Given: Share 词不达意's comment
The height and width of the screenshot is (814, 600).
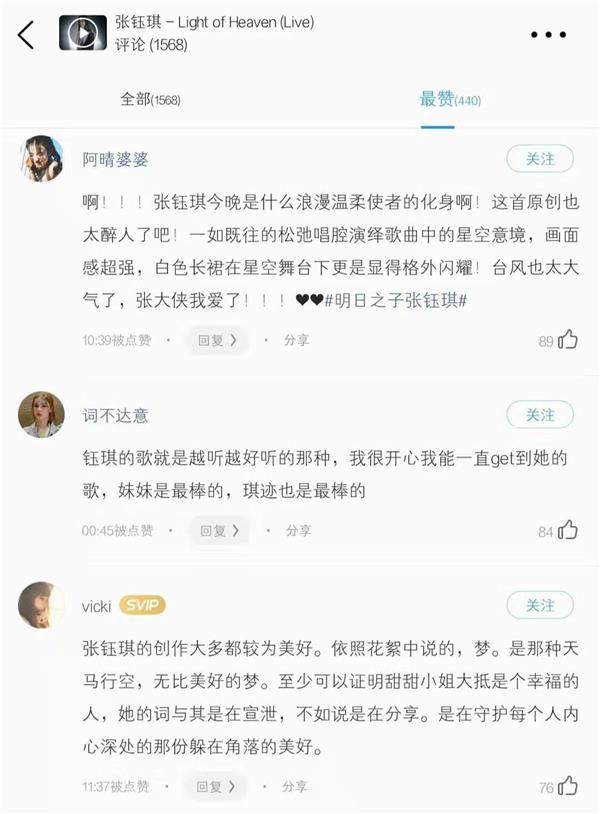Looking at the screenshot, I should pos(298,531).
